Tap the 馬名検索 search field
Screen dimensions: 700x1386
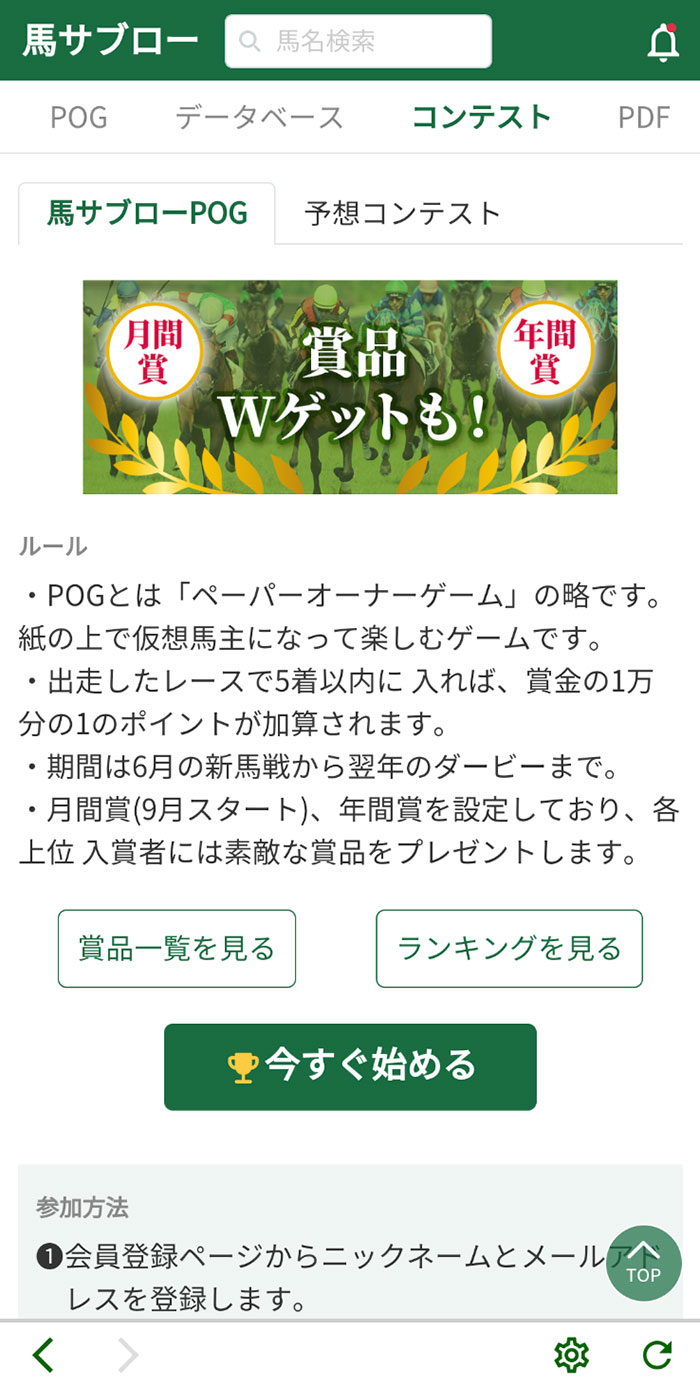358,41
